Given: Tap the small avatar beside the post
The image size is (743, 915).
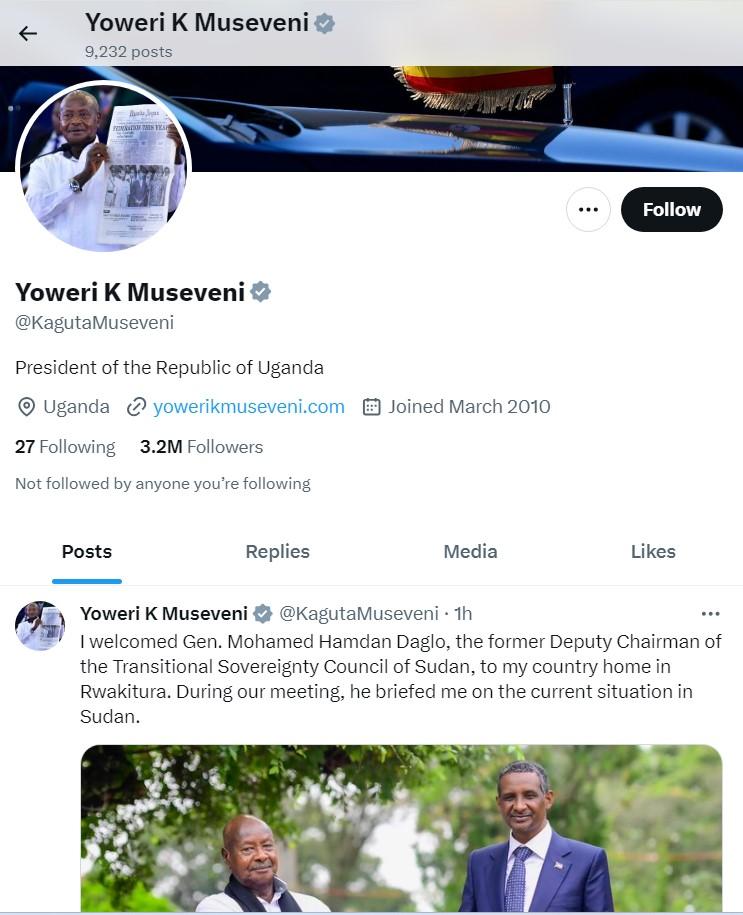Looking at the screenshot, I should pyautogui.click(x=40, y=626).
